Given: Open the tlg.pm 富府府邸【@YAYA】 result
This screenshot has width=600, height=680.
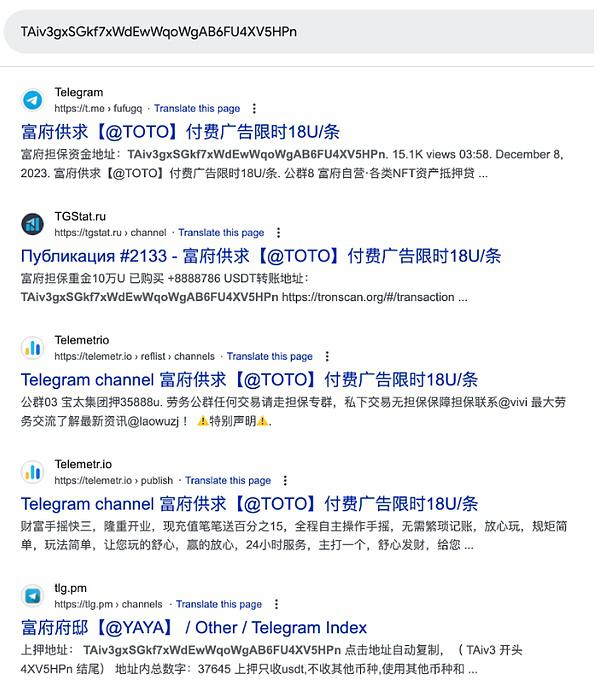Looking at the screenshot, I should coord(194,627).
